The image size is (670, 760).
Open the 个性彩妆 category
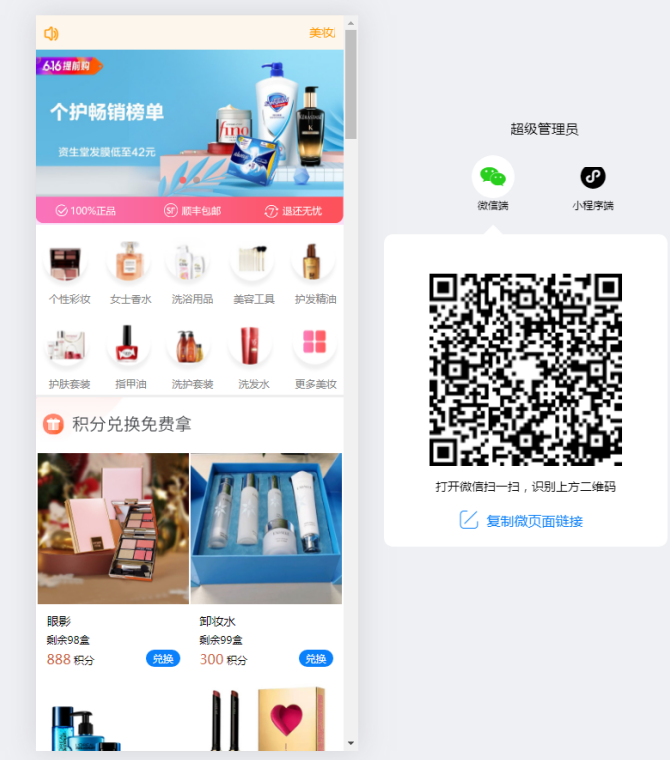click(70, 262)
